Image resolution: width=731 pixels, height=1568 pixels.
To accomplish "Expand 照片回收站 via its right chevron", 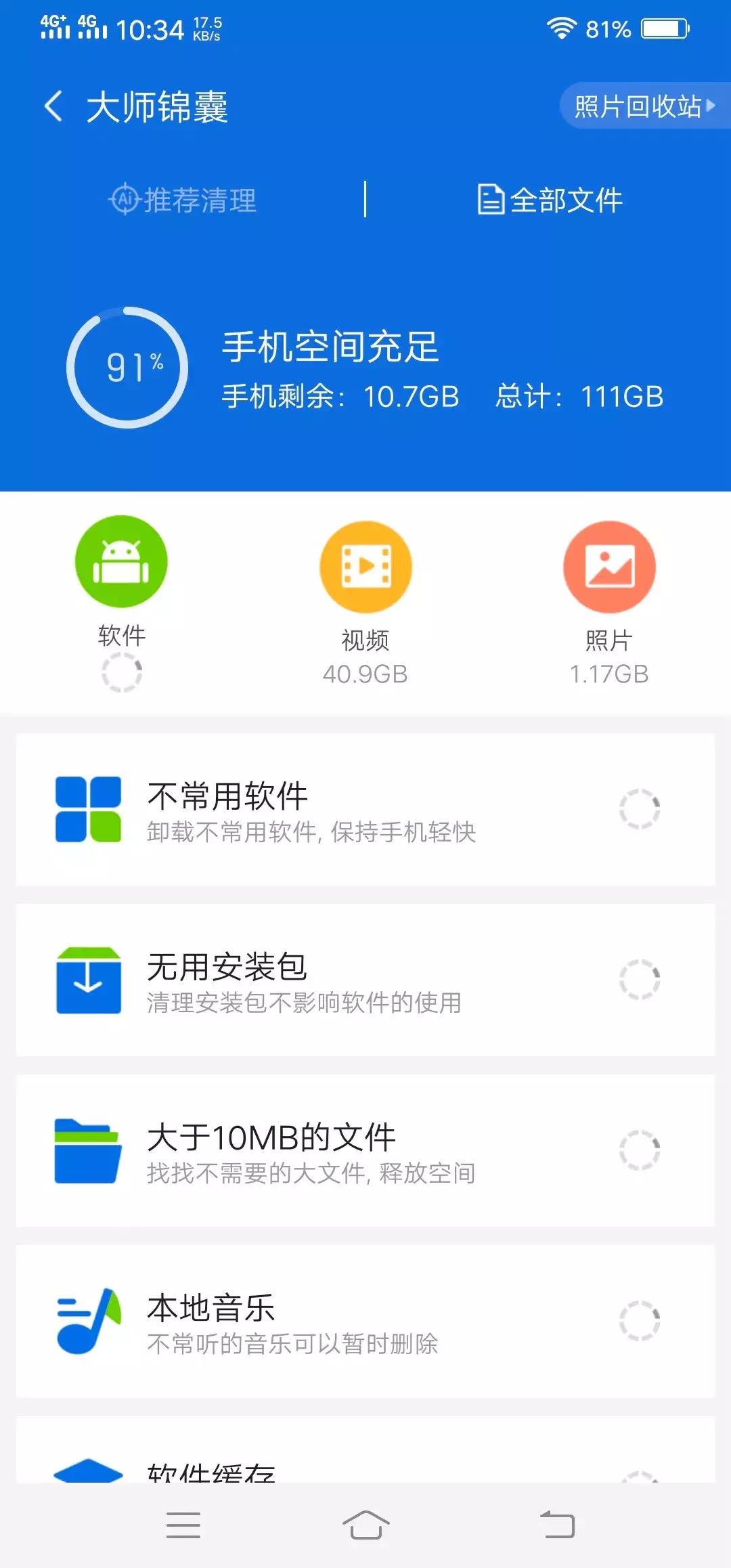I will (710, 106).
